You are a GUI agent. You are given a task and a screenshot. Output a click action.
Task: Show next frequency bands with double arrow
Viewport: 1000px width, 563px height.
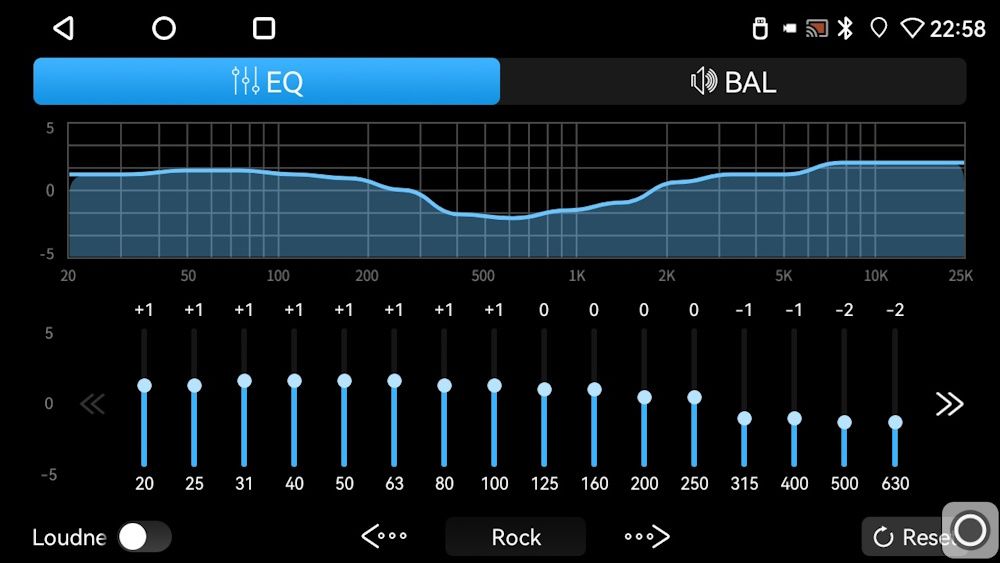click(x=949, y=404)
